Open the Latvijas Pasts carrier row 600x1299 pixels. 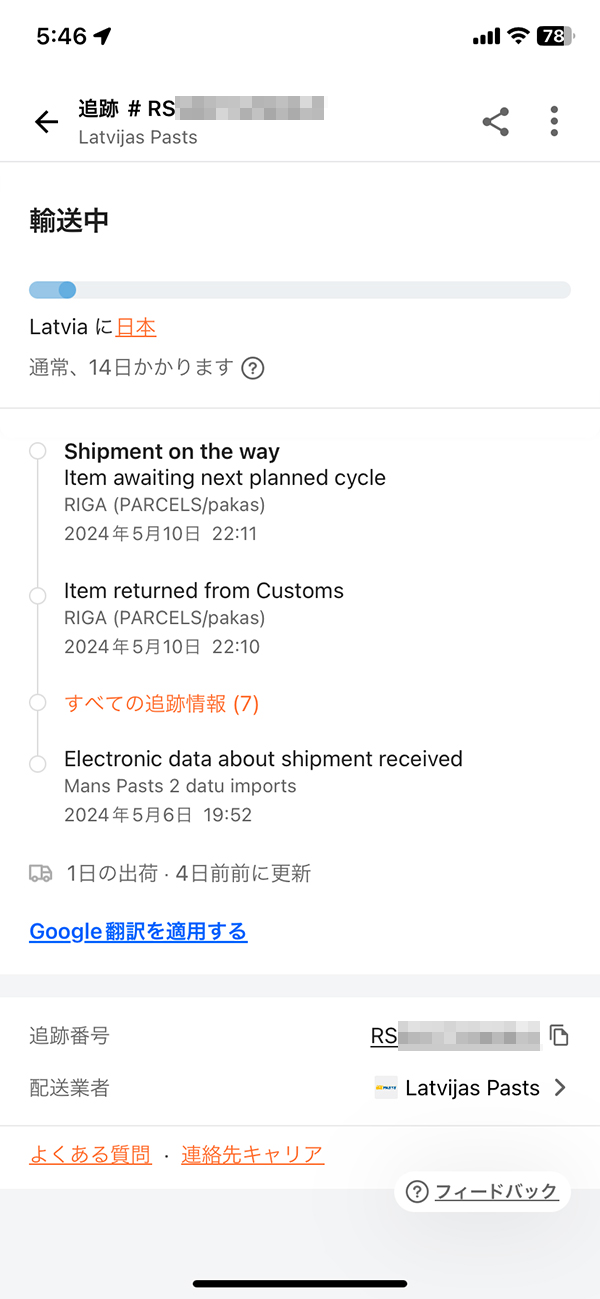[x=300, y=1088]
